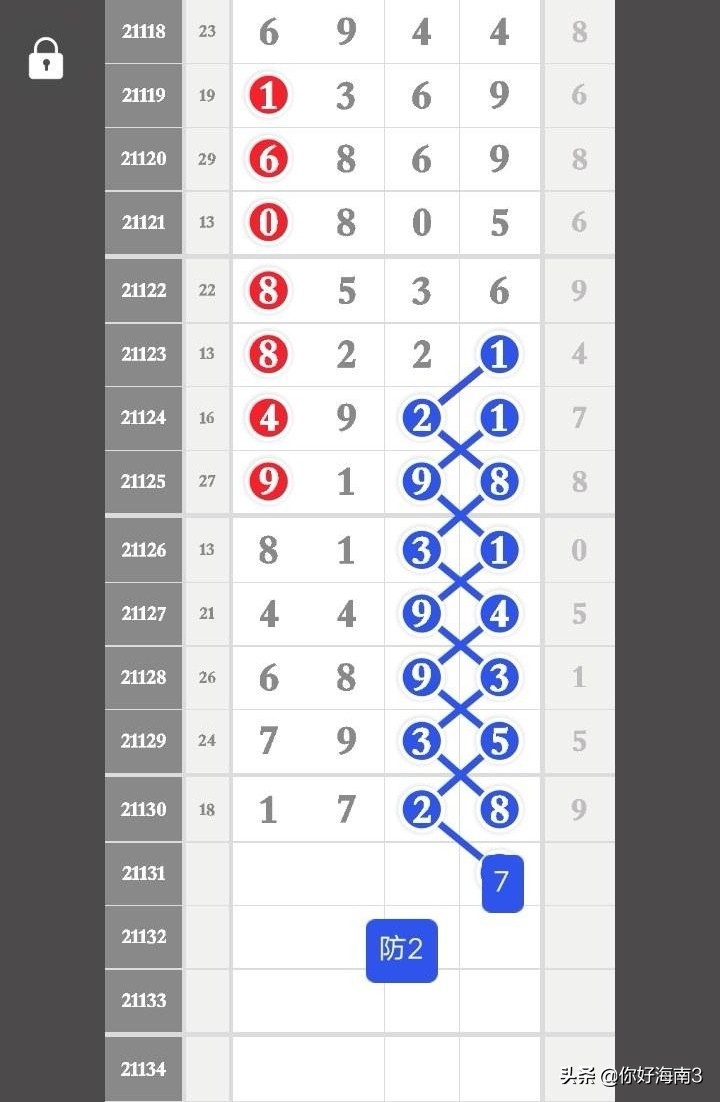This screenshot has width=720, height=1102.
Task: Click the gray tail number 8 in row 21118
Action: point(578,31)
